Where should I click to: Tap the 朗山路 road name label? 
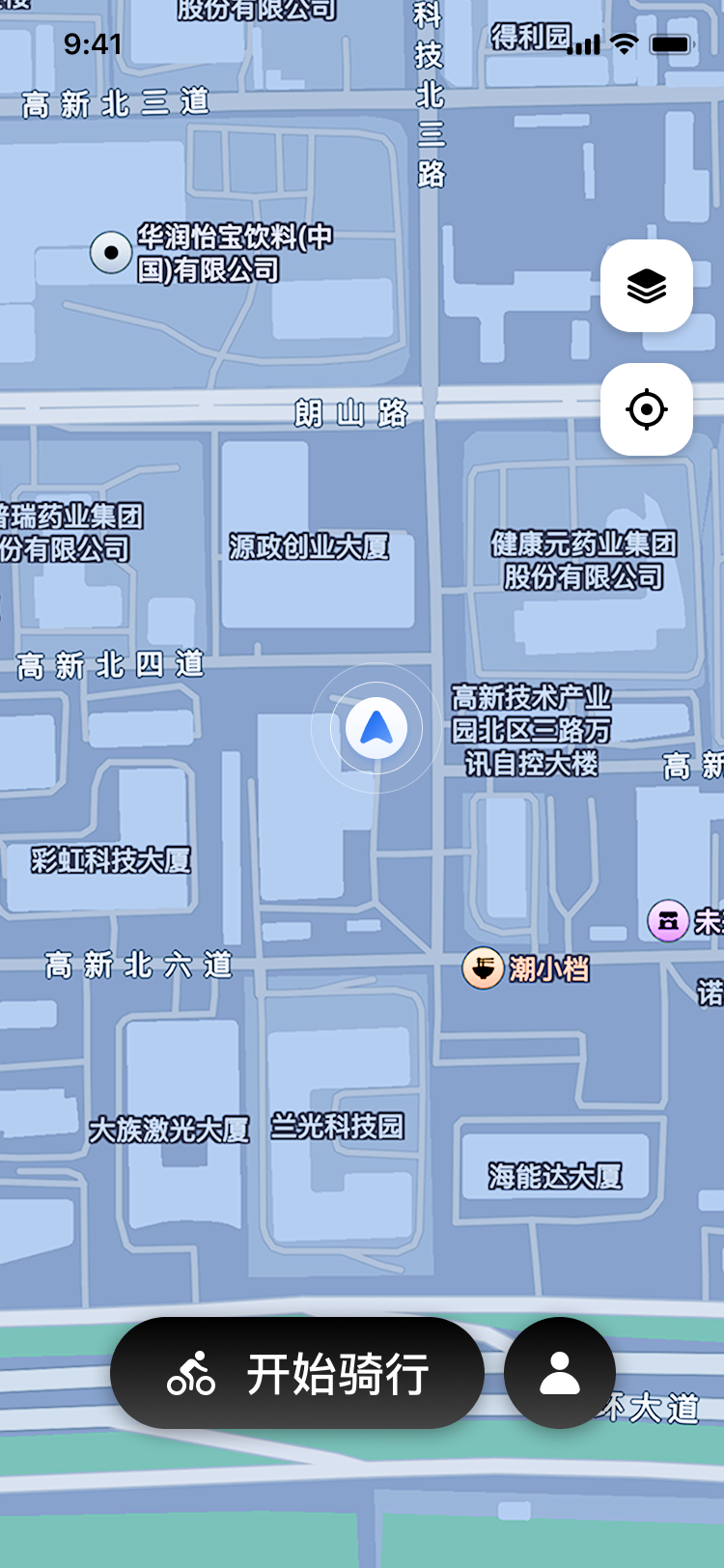352,413
